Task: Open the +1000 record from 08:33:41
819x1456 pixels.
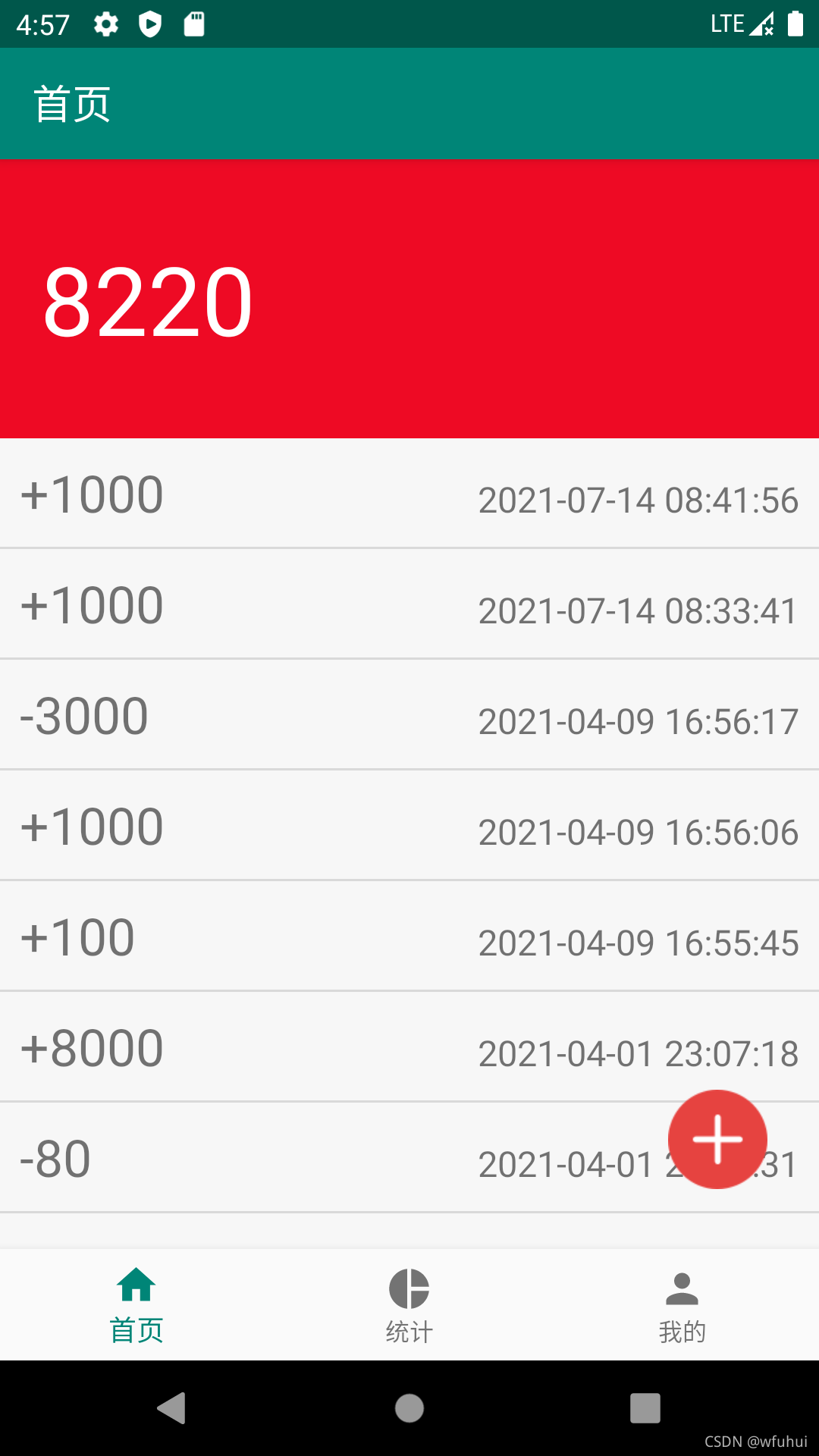Action: [409, 605]
